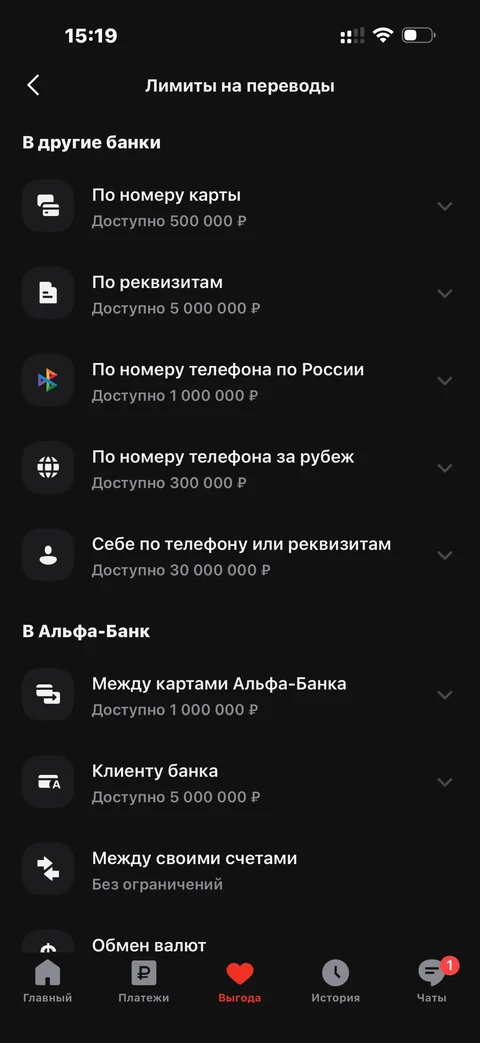The height and width of the screenshot is (1043, 480).
Task: Expand the По номеру карты limit
Action: tap(240, 207)
